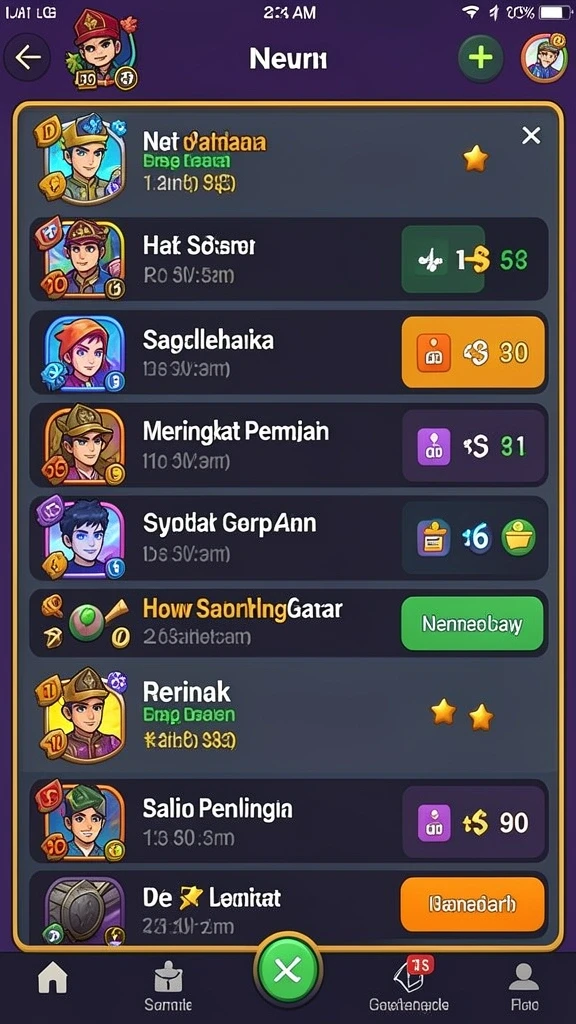Open the tab with the red badge
The width and height of the screenshot is (576, 1024).
[409, 985]
